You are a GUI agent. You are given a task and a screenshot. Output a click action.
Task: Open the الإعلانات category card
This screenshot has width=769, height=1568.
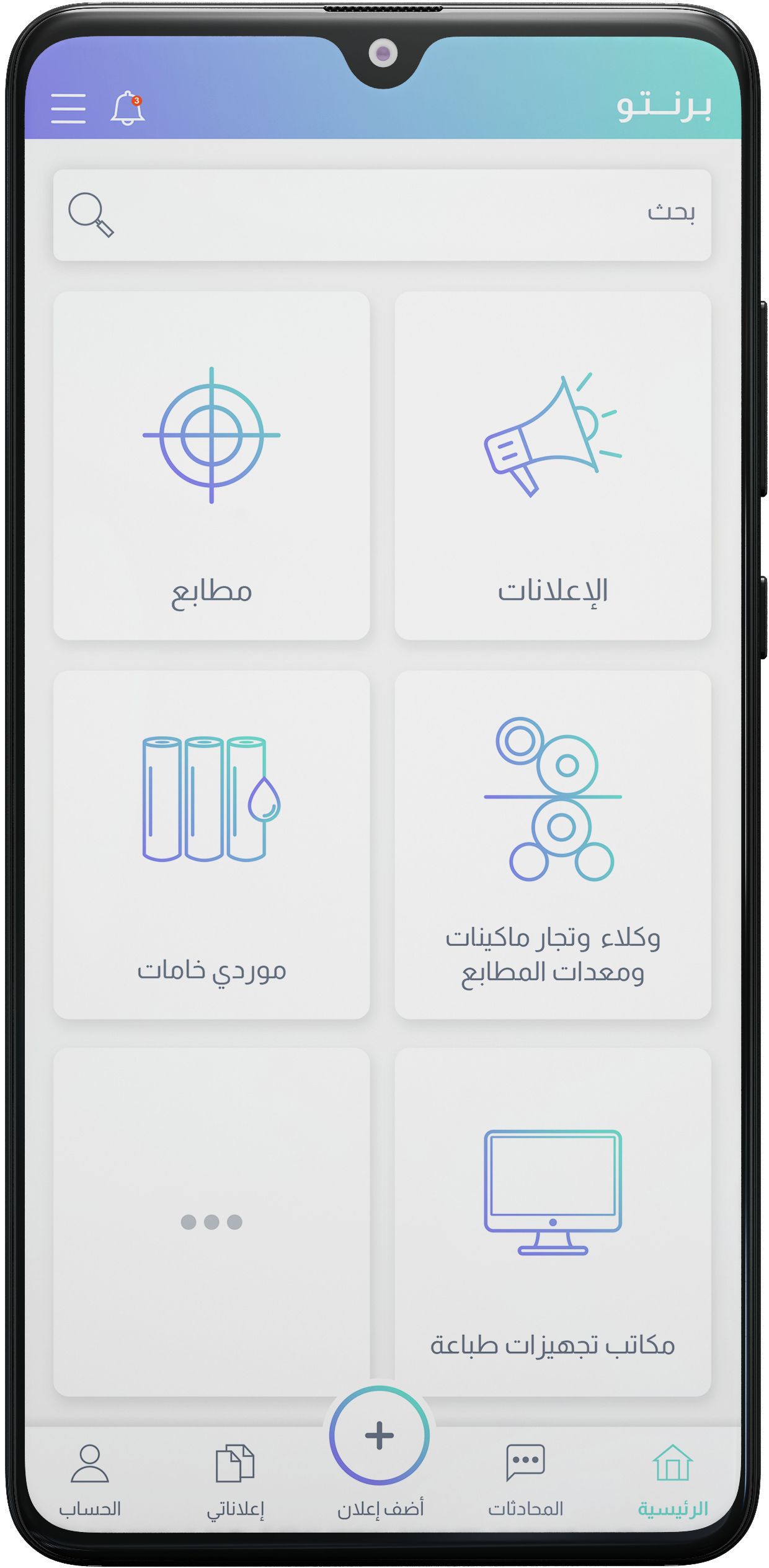coord(553,465)
